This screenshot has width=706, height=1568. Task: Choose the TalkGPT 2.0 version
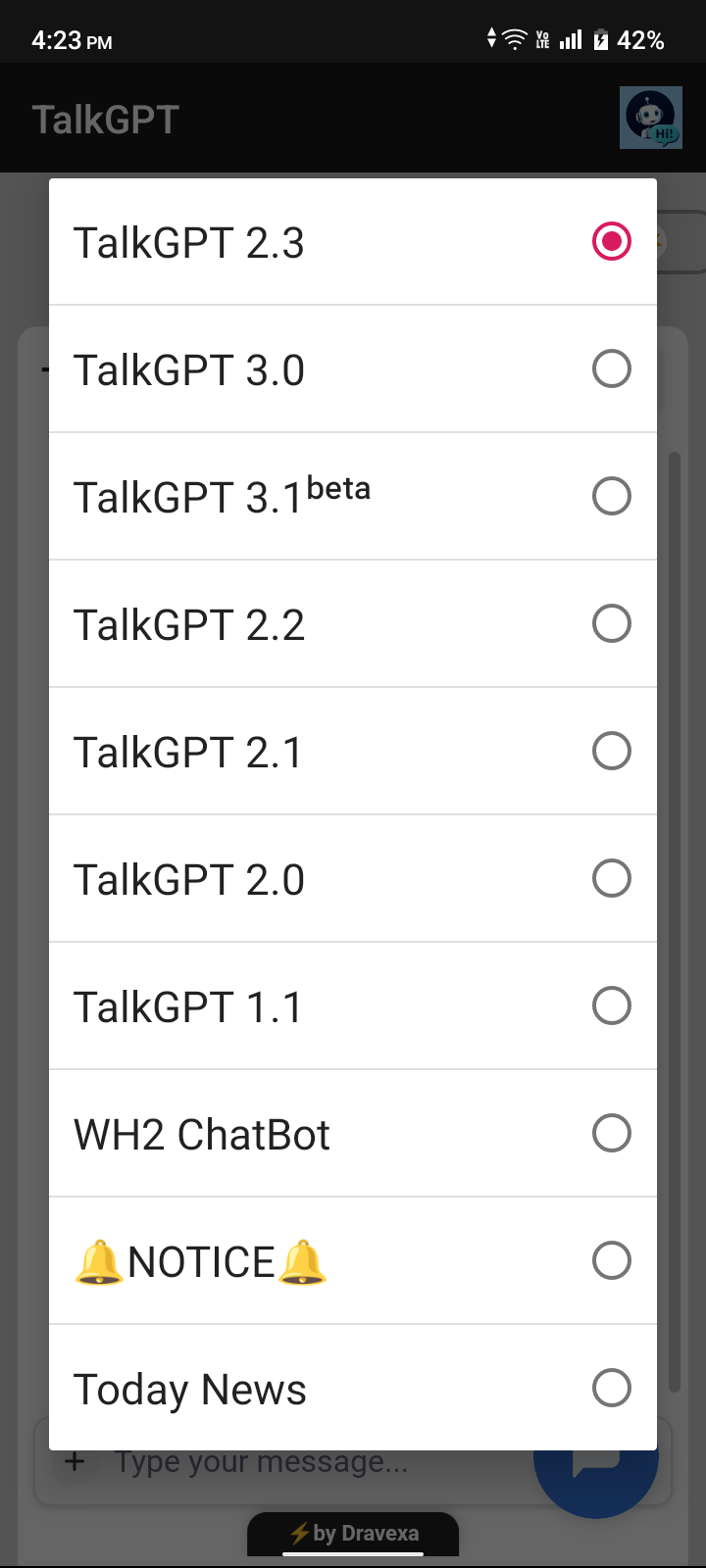(x=353, y=879)
